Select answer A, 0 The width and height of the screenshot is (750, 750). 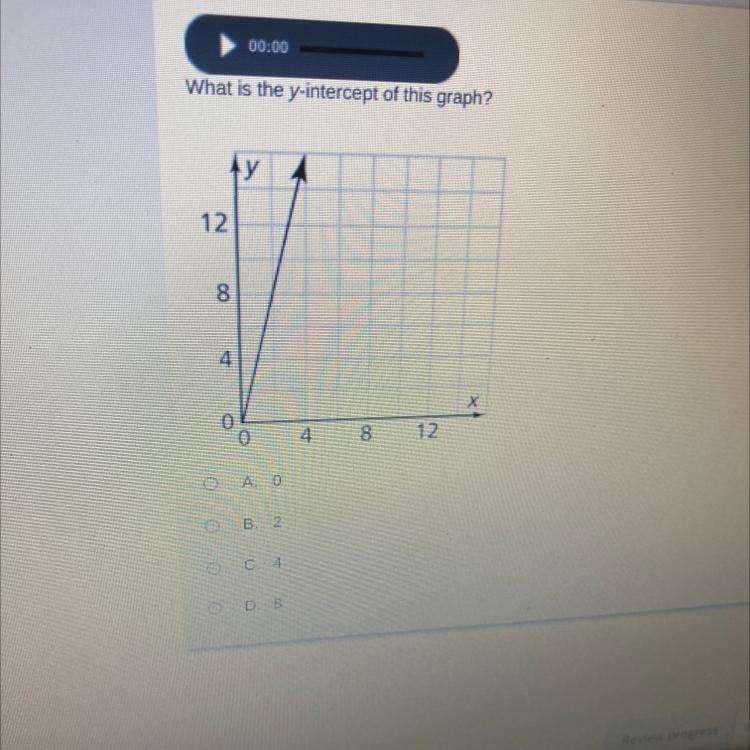point(210,484)
